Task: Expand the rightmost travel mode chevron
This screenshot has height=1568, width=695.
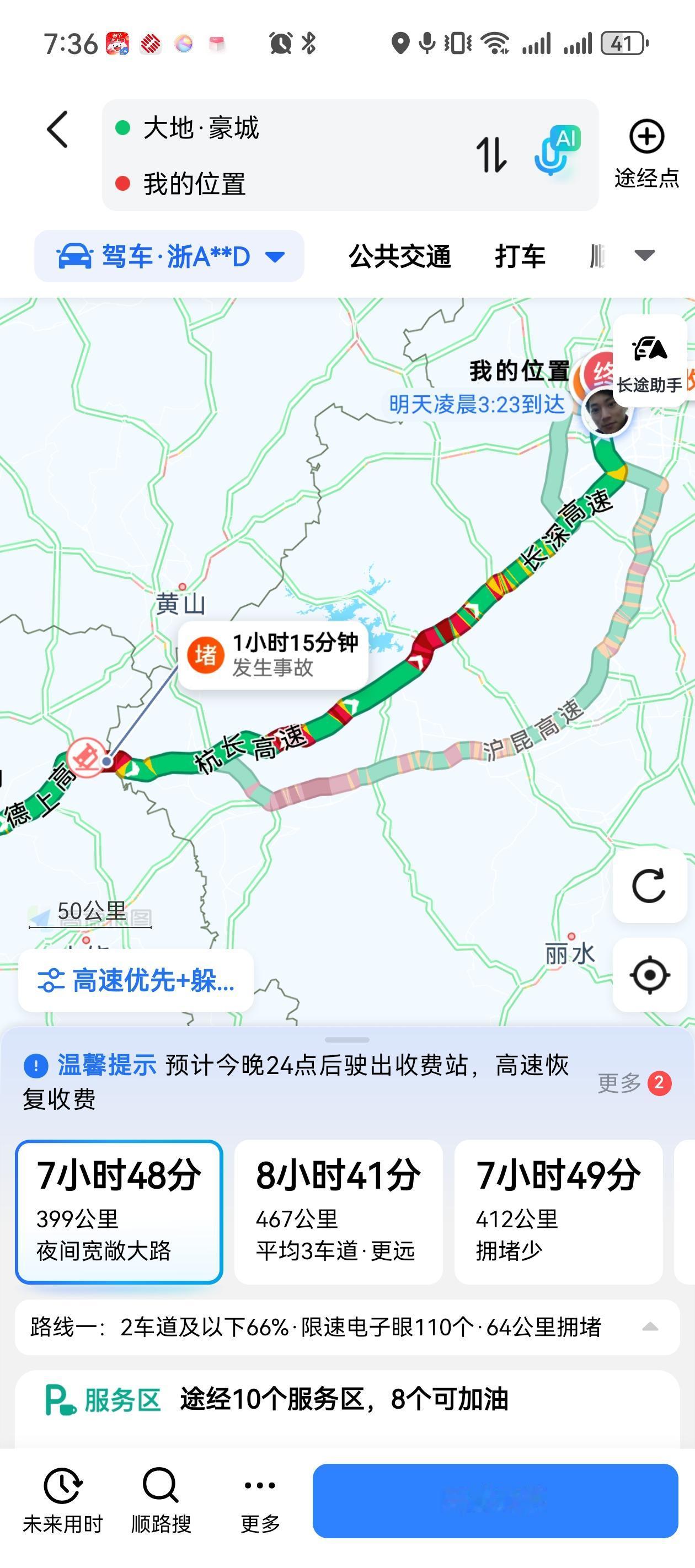Action: click(644, 257)
